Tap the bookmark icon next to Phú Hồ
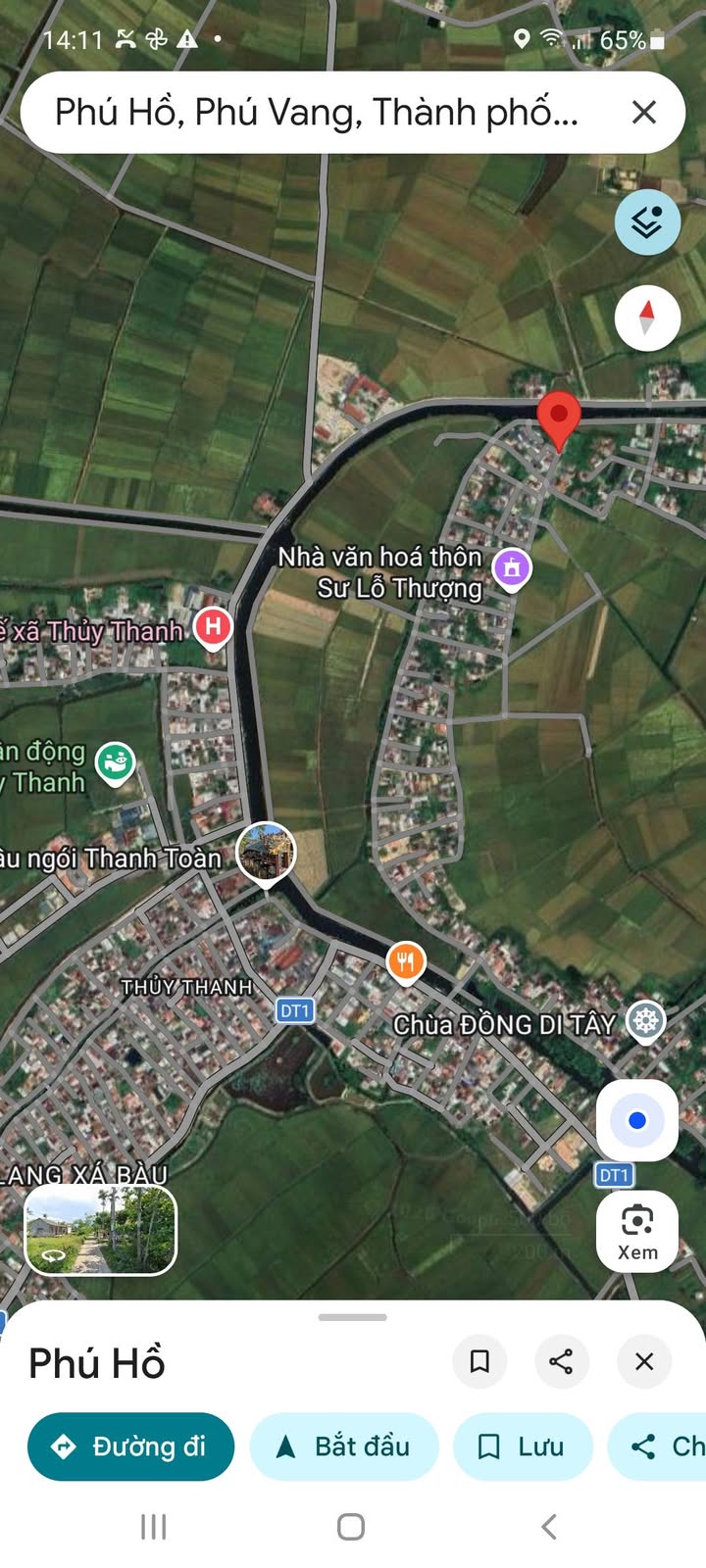Screen dimensions: 706x1568 pyautogui.click(x=479, y=1361)
